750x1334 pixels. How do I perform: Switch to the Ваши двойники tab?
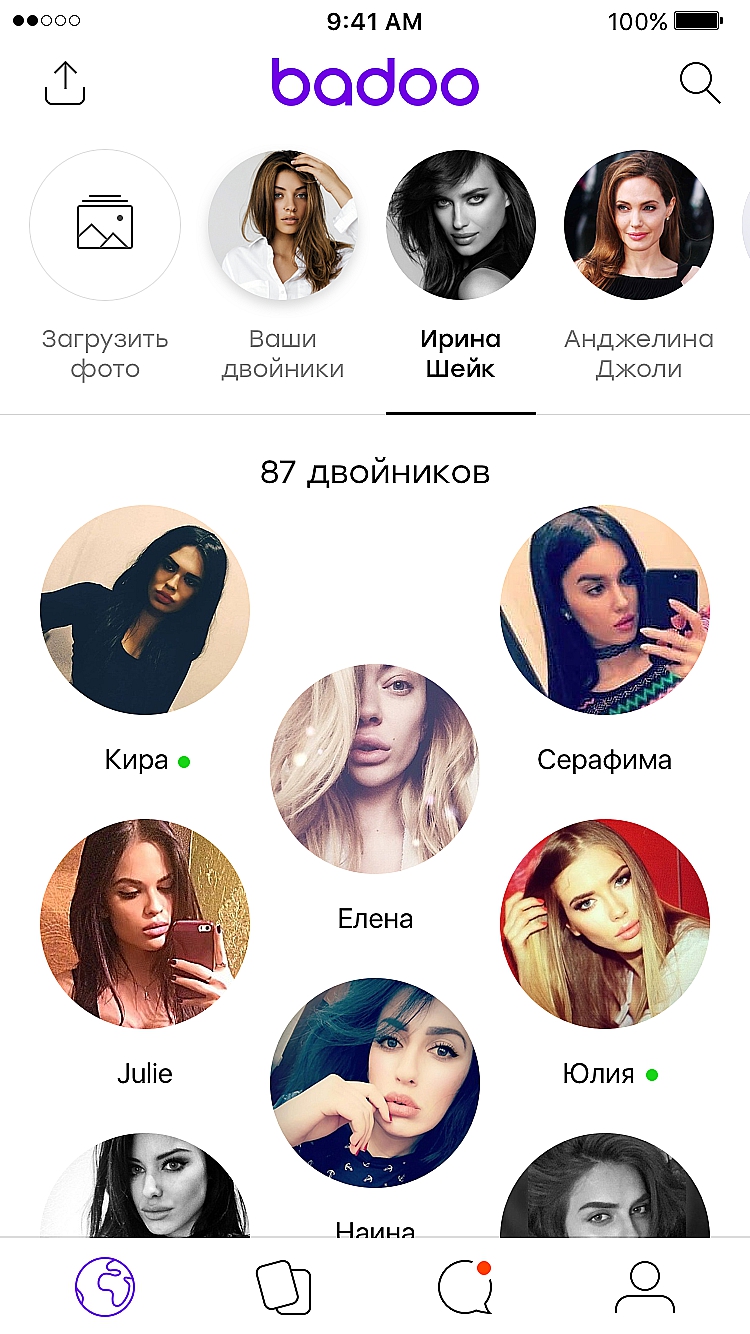point(283,225)
